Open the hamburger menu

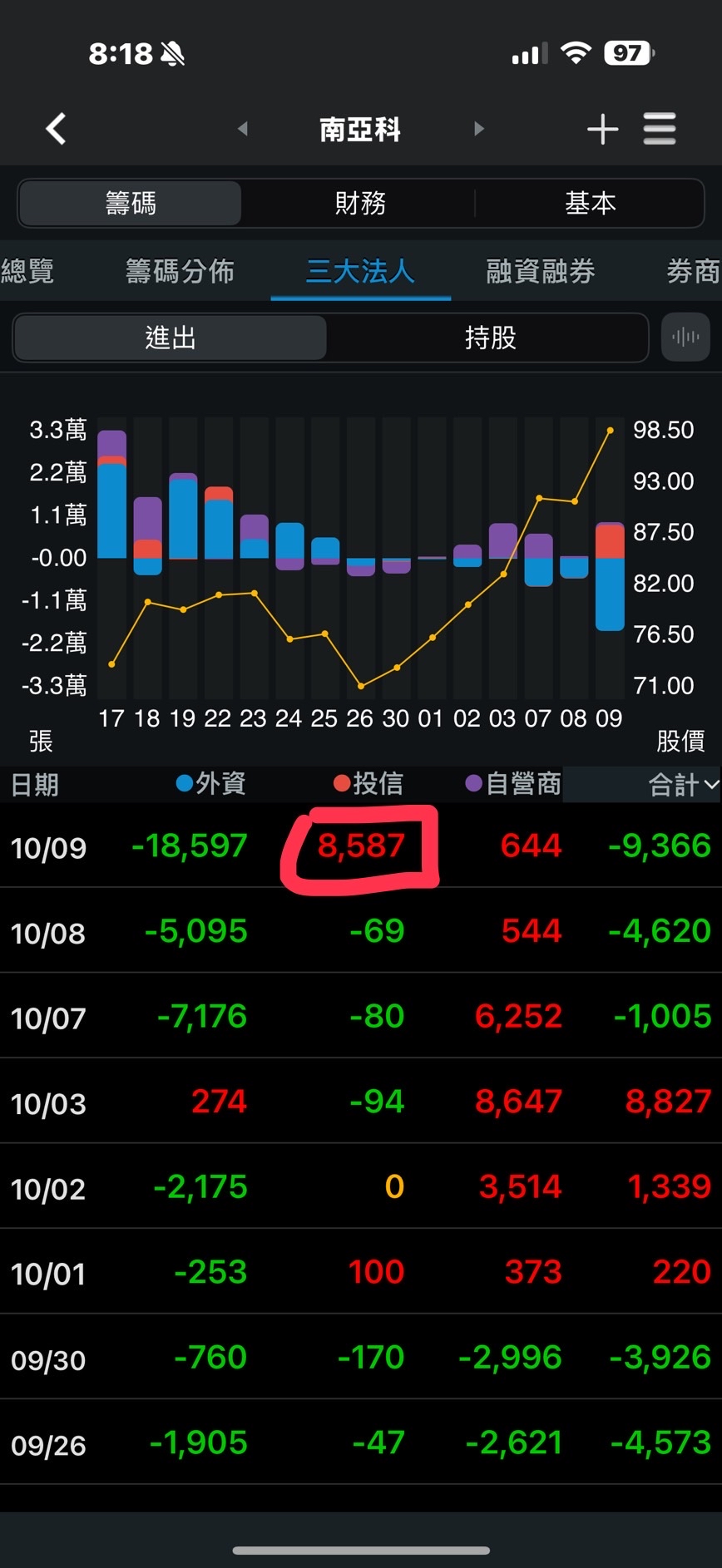(659, 129)
